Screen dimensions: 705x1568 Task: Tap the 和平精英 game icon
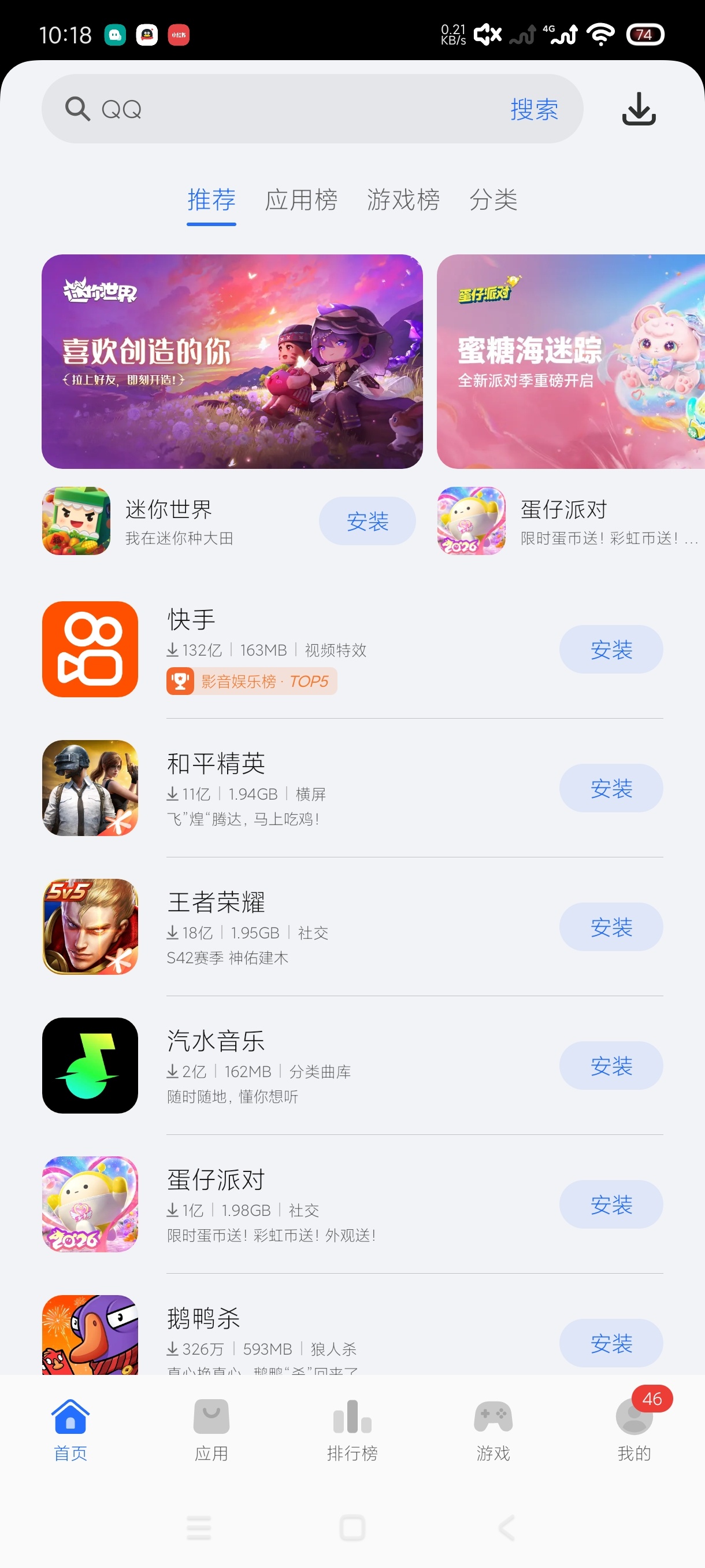90,788
